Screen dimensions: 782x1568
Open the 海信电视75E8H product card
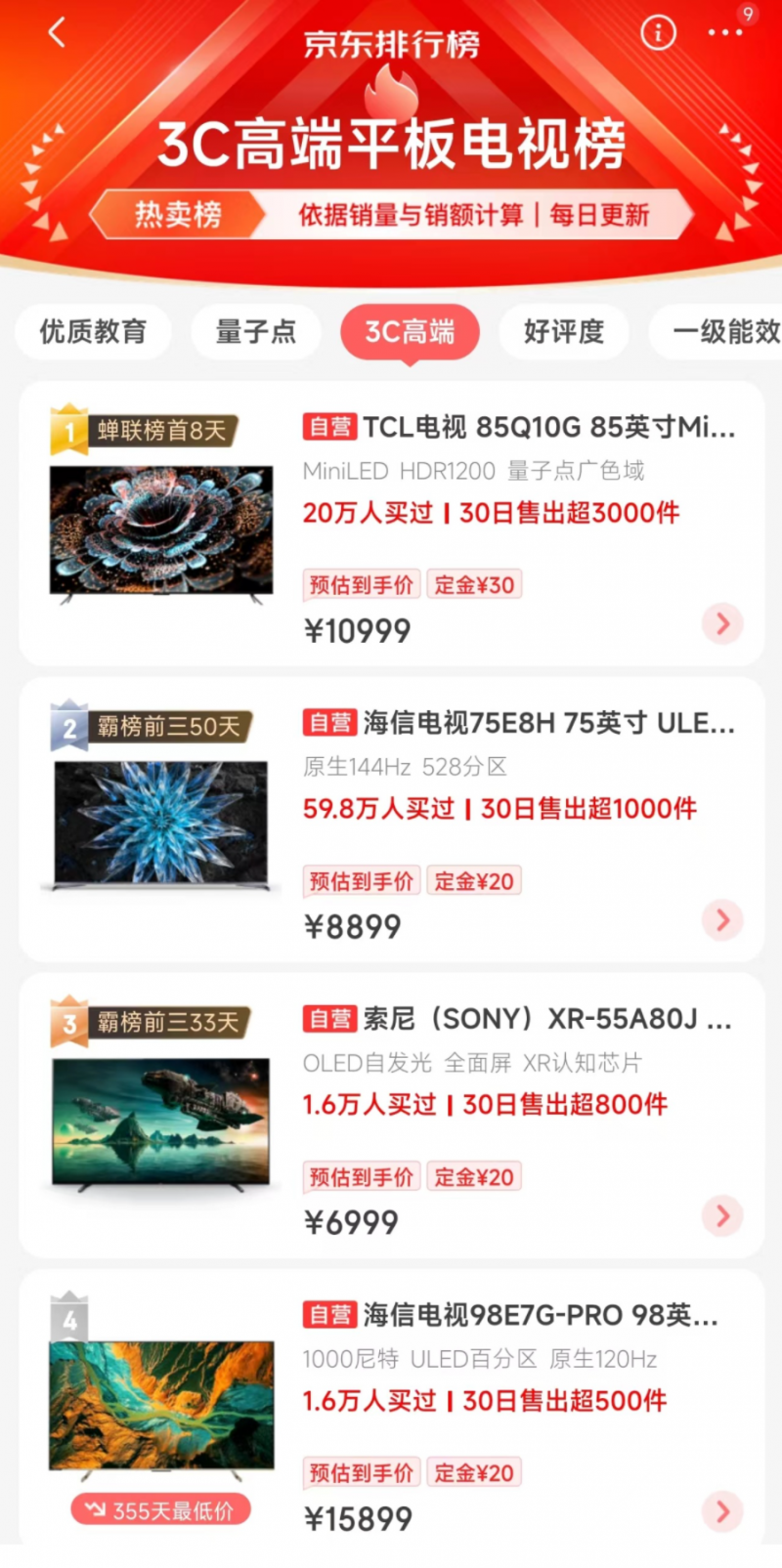(x=518, y=724)
